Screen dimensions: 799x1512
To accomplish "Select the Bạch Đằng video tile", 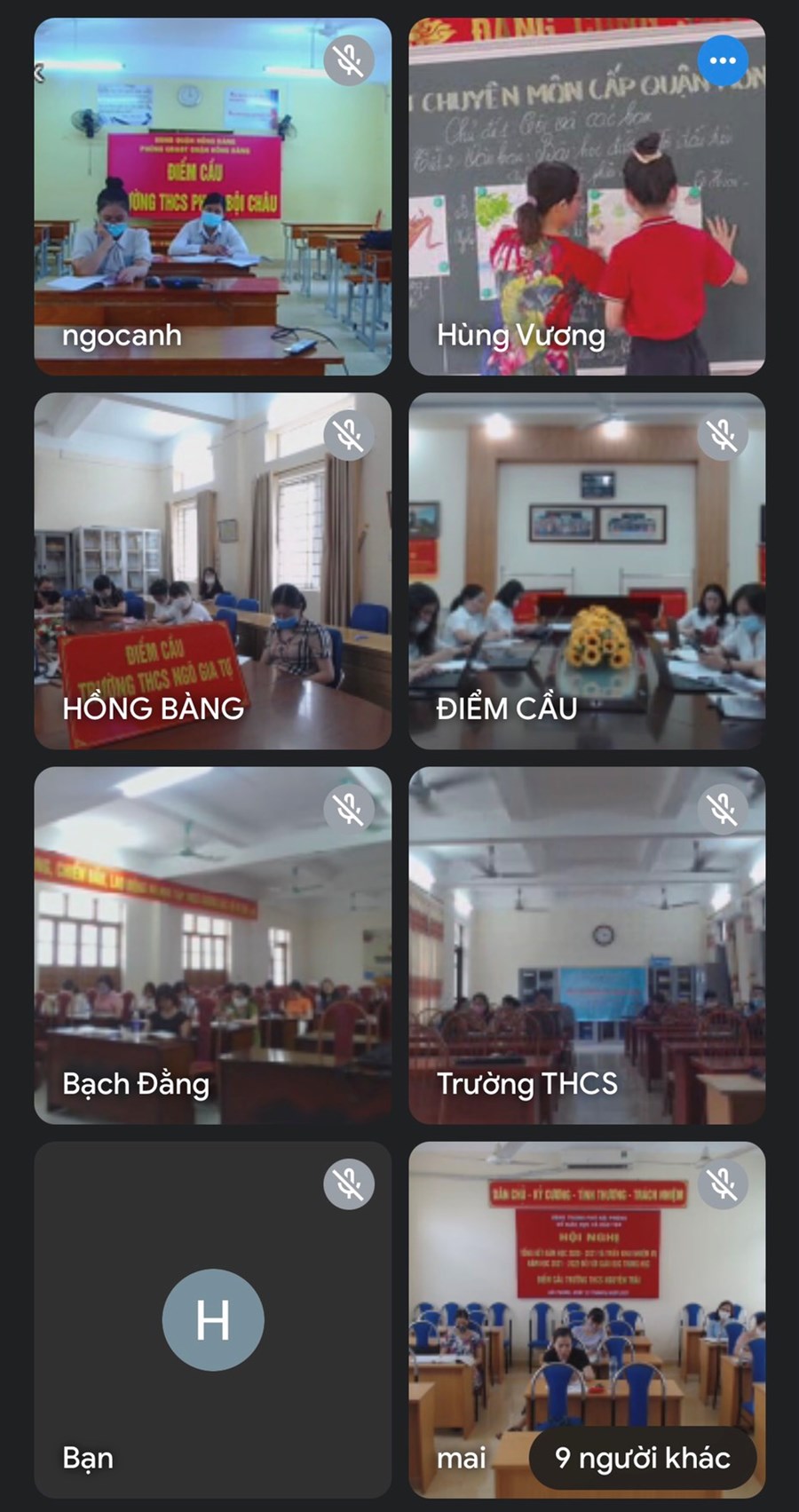I will pyautogui.click(x=212, y=946).
